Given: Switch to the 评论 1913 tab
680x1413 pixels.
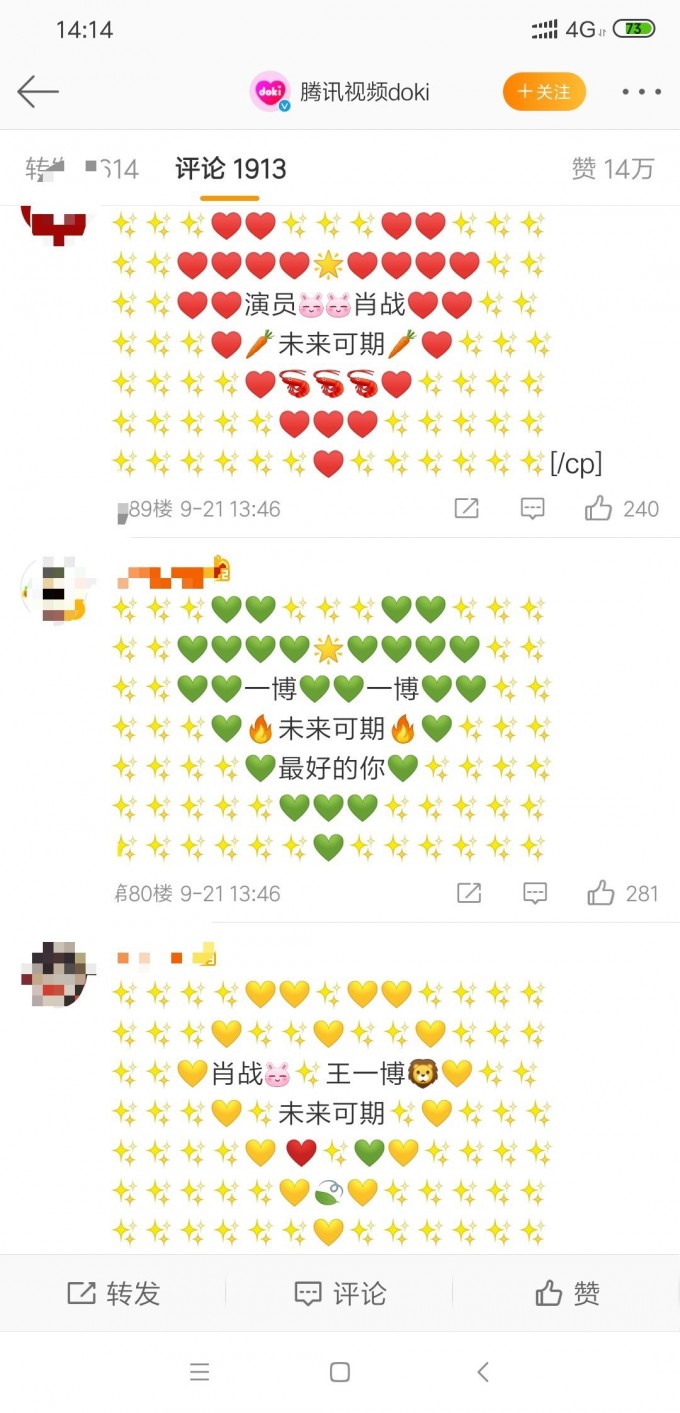Looking at the screenshot, I should (231, 169).
